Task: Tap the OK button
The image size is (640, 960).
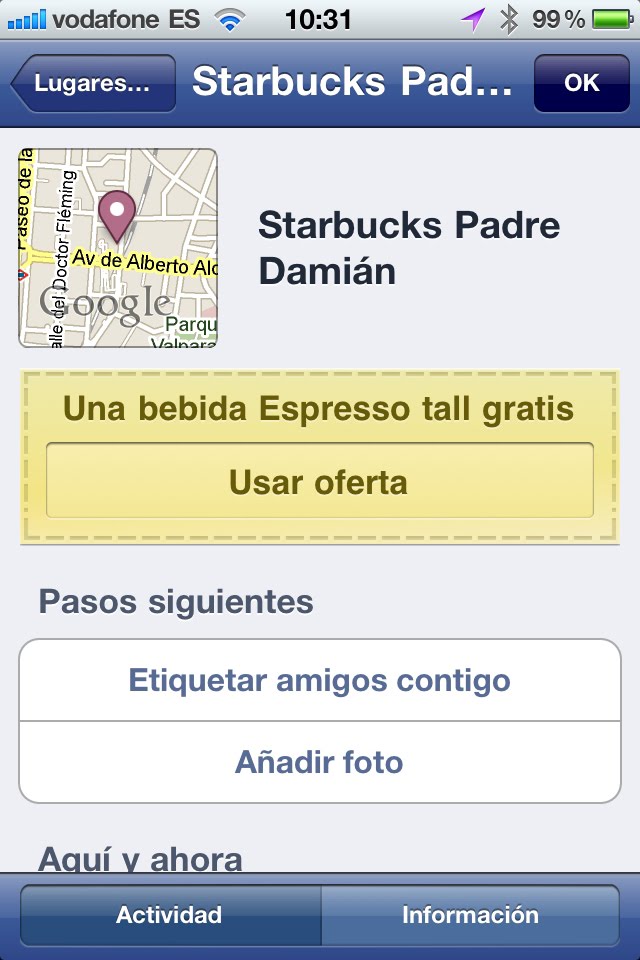Action: pos(581,83)
